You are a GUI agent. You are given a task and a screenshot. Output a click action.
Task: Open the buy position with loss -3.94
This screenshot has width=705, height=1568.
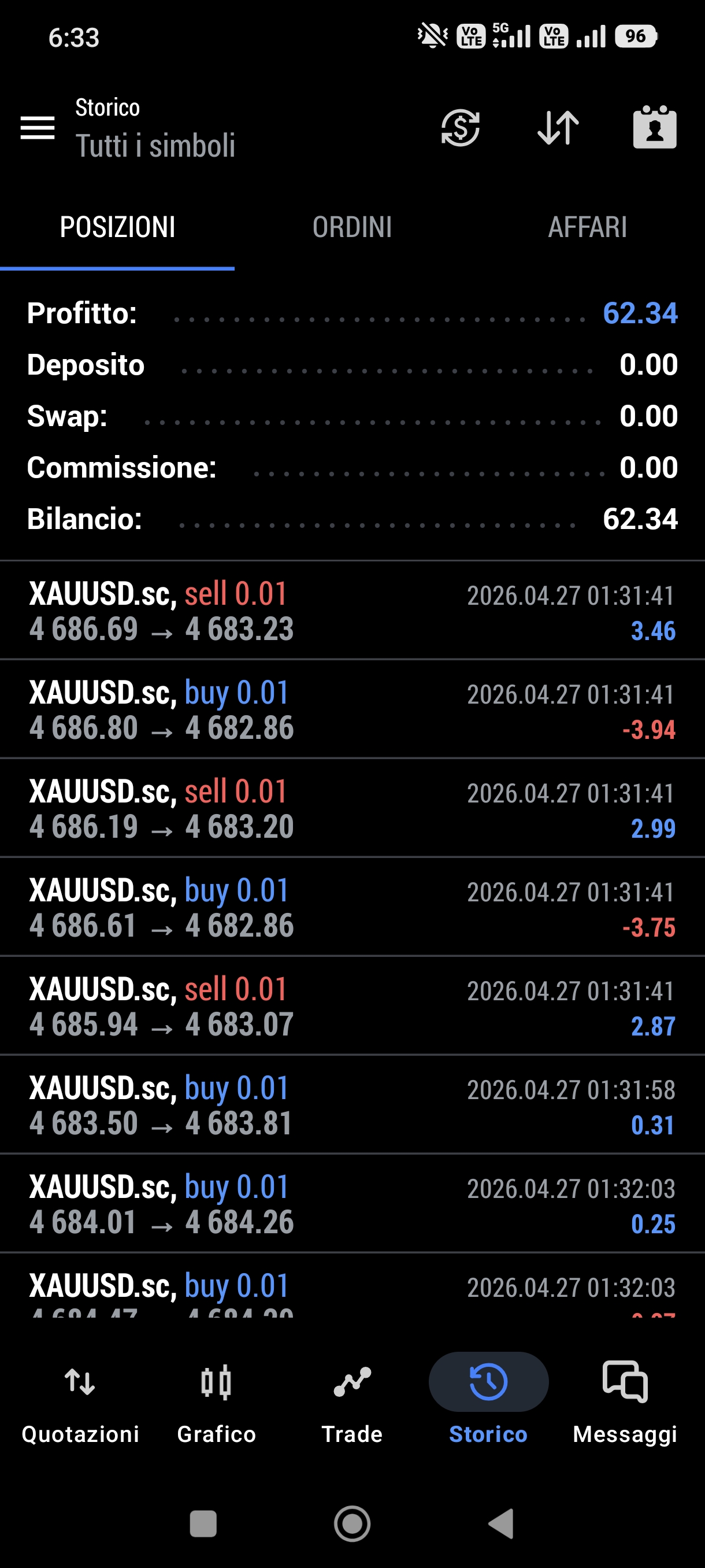pos(352,709)
